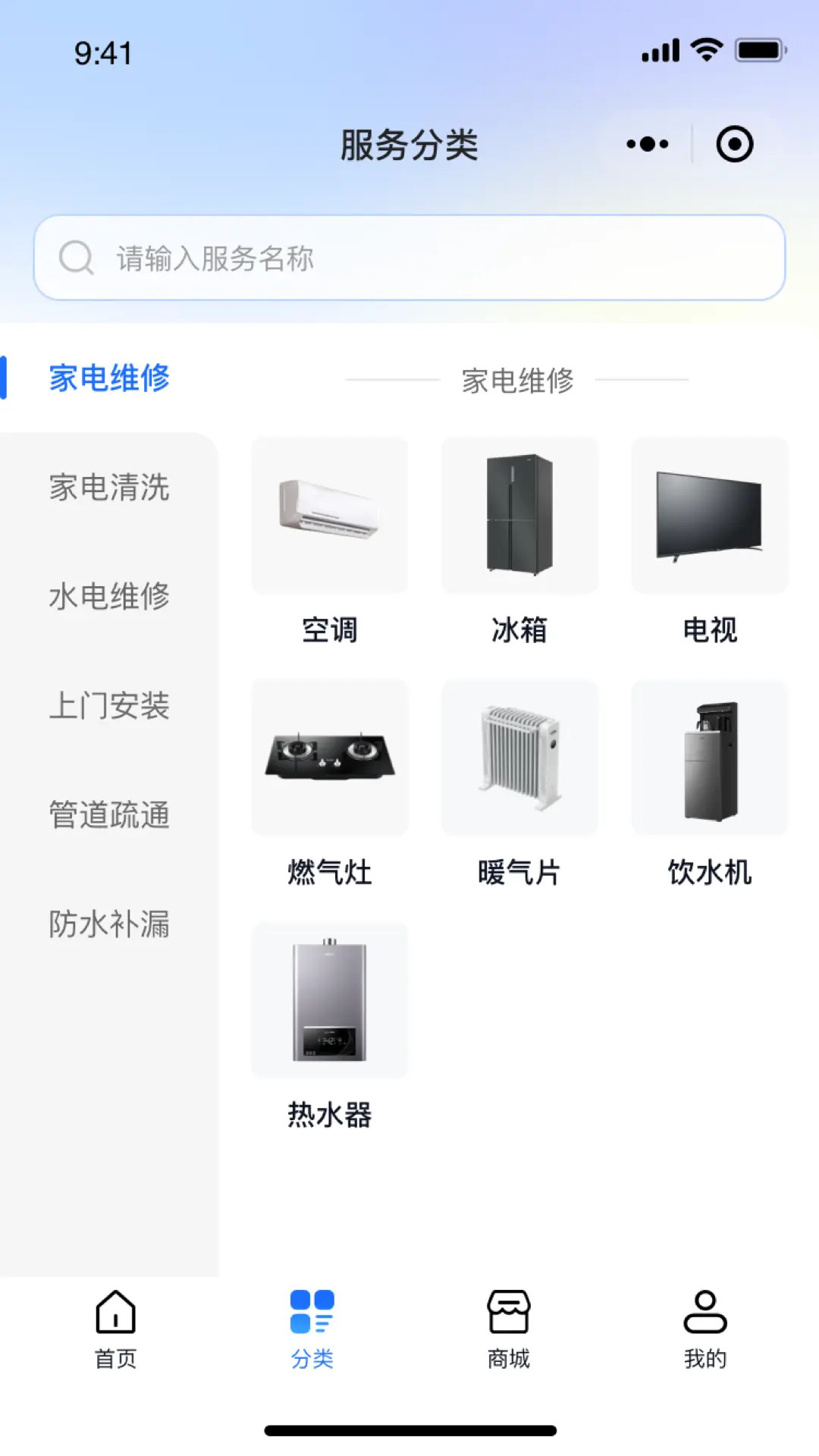Tap the capsule close/exit button
The height and width of the screenshot is (1456, 819).
734,143
